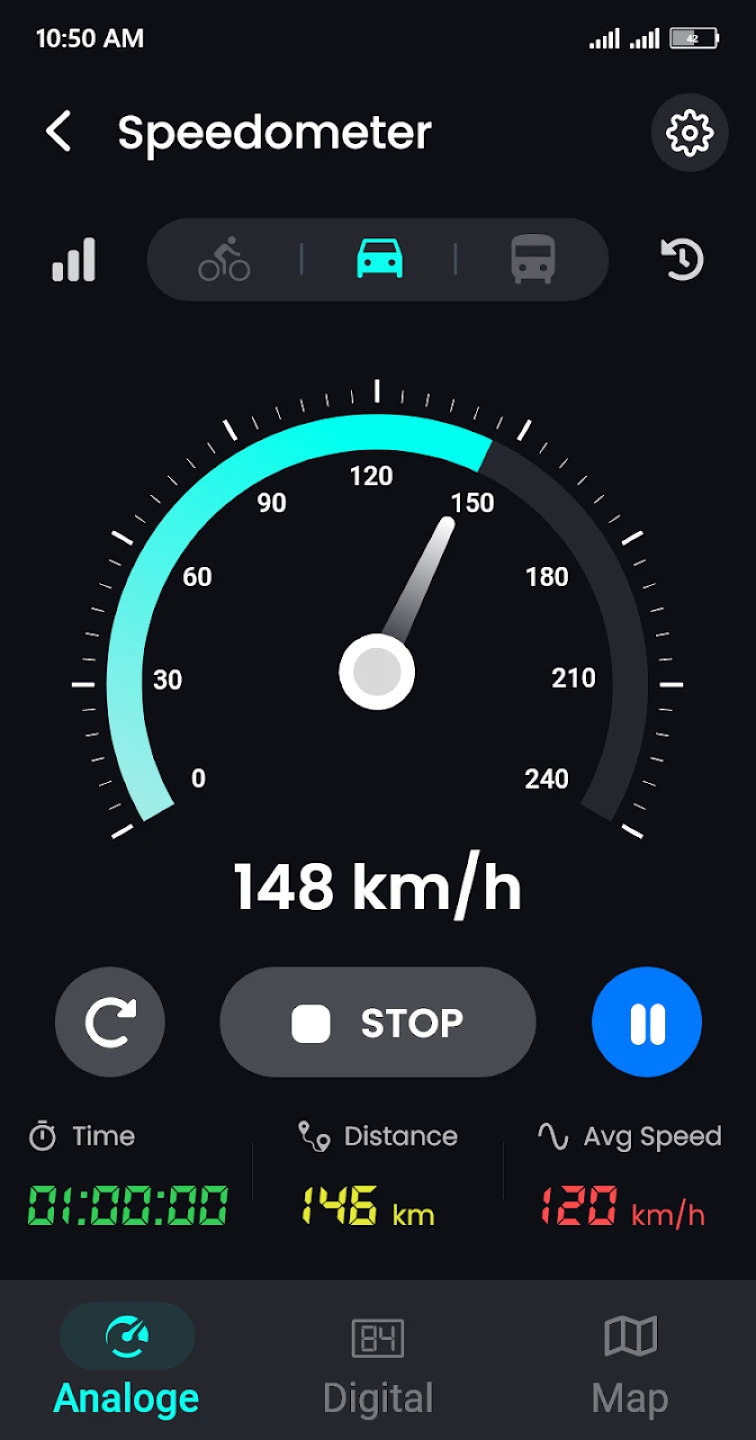
Task: Select the bus mode
Action: point(533,260)
